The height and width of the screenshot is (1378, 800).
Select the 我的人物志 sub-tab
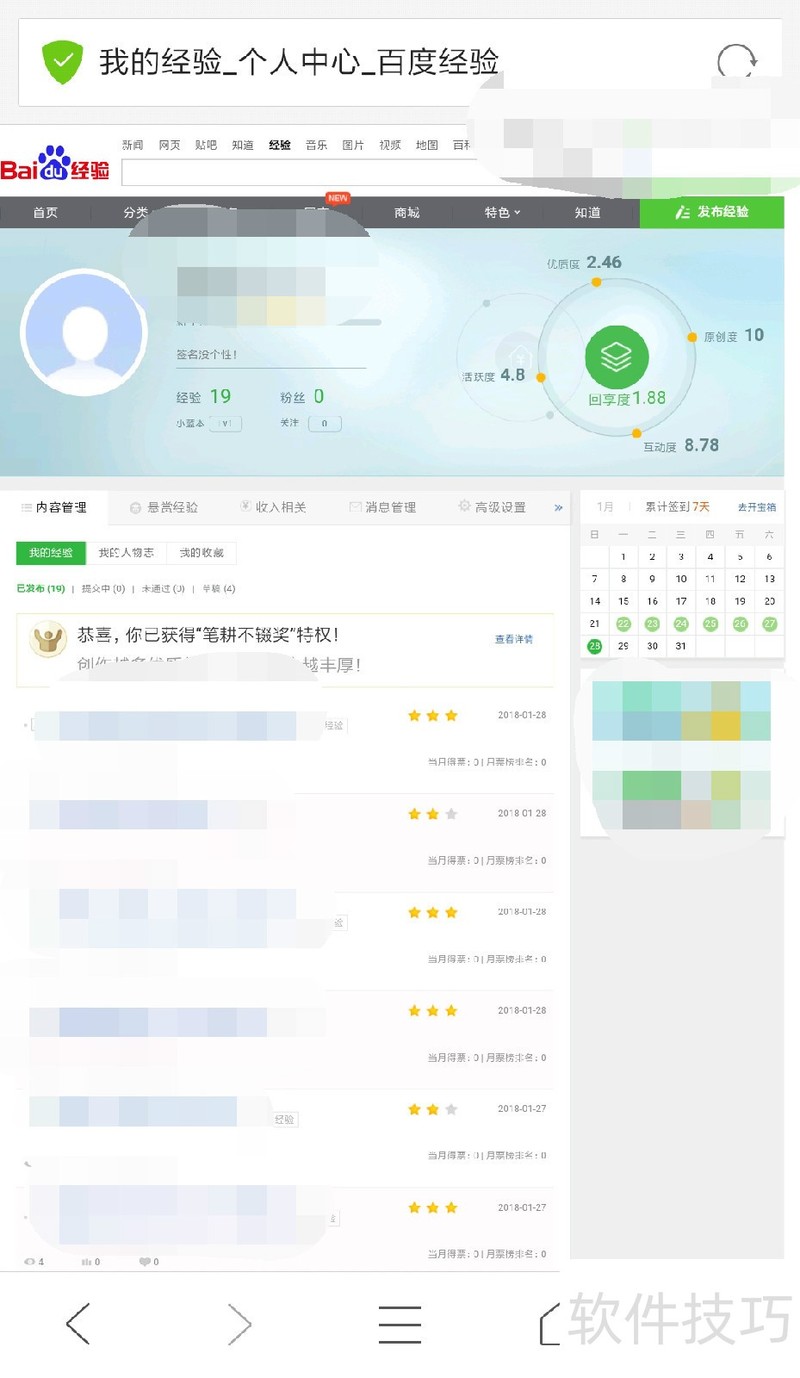click(126, 553)
